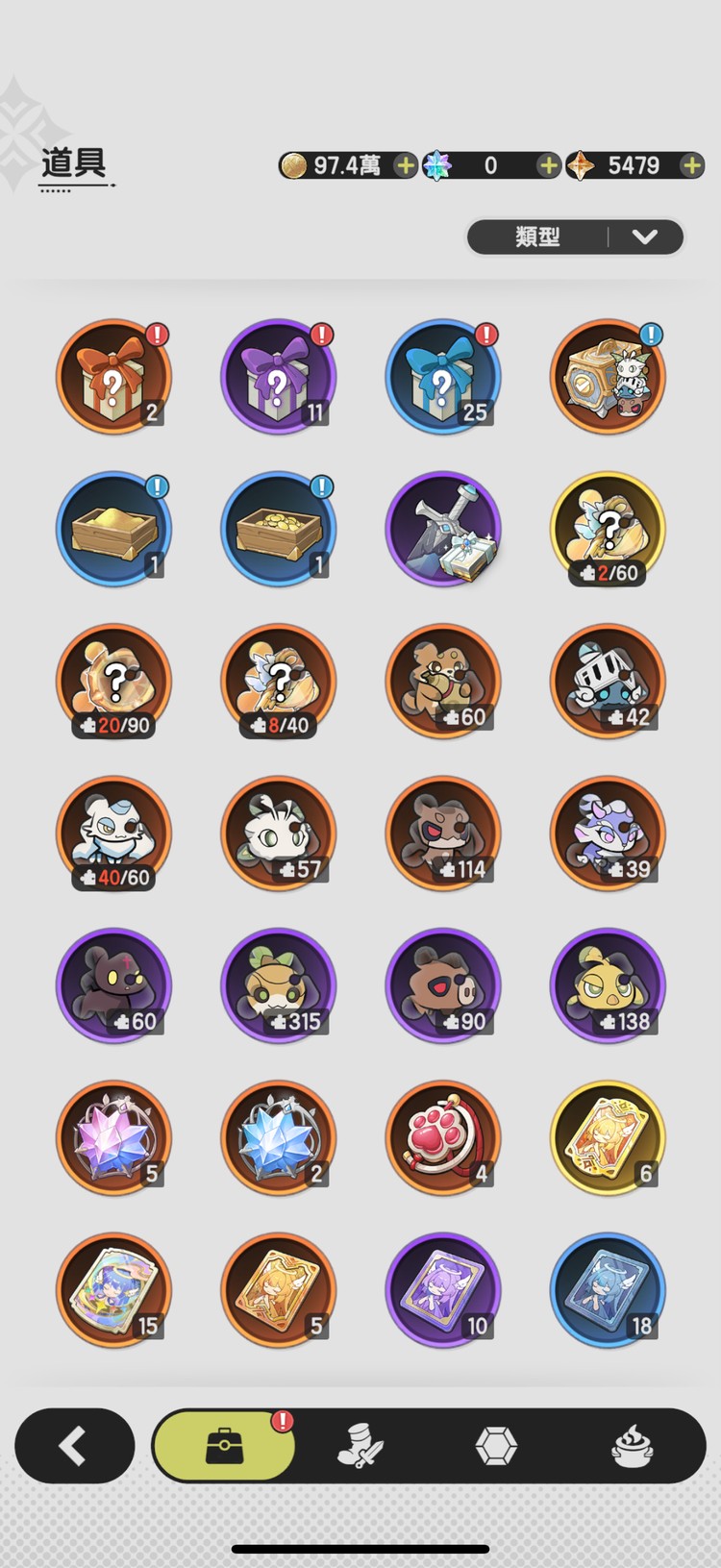This screenshot has height=1568, width=721.
Task: Select the mystery fragment showing 20/90
Action: 113,681
